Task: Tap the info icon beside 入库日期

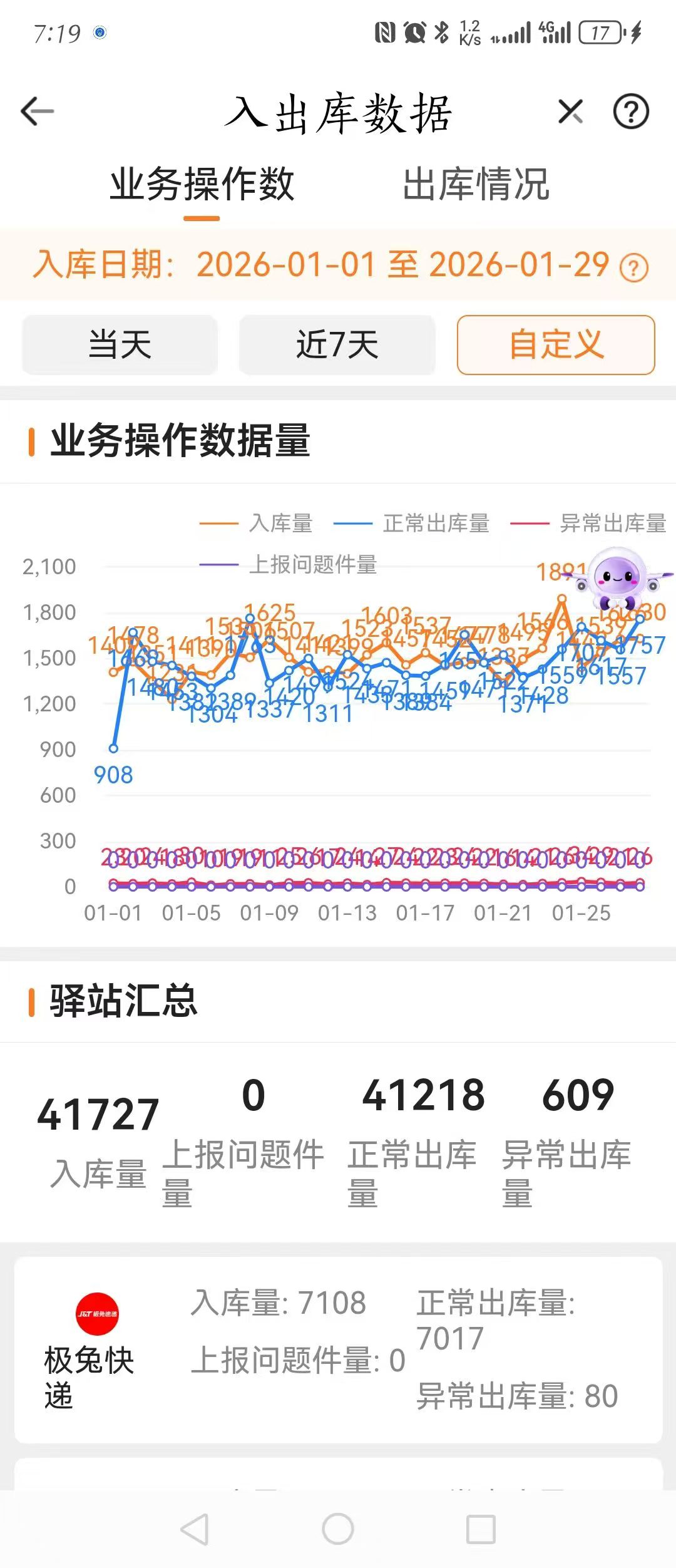Action: [x=633, y=269]
